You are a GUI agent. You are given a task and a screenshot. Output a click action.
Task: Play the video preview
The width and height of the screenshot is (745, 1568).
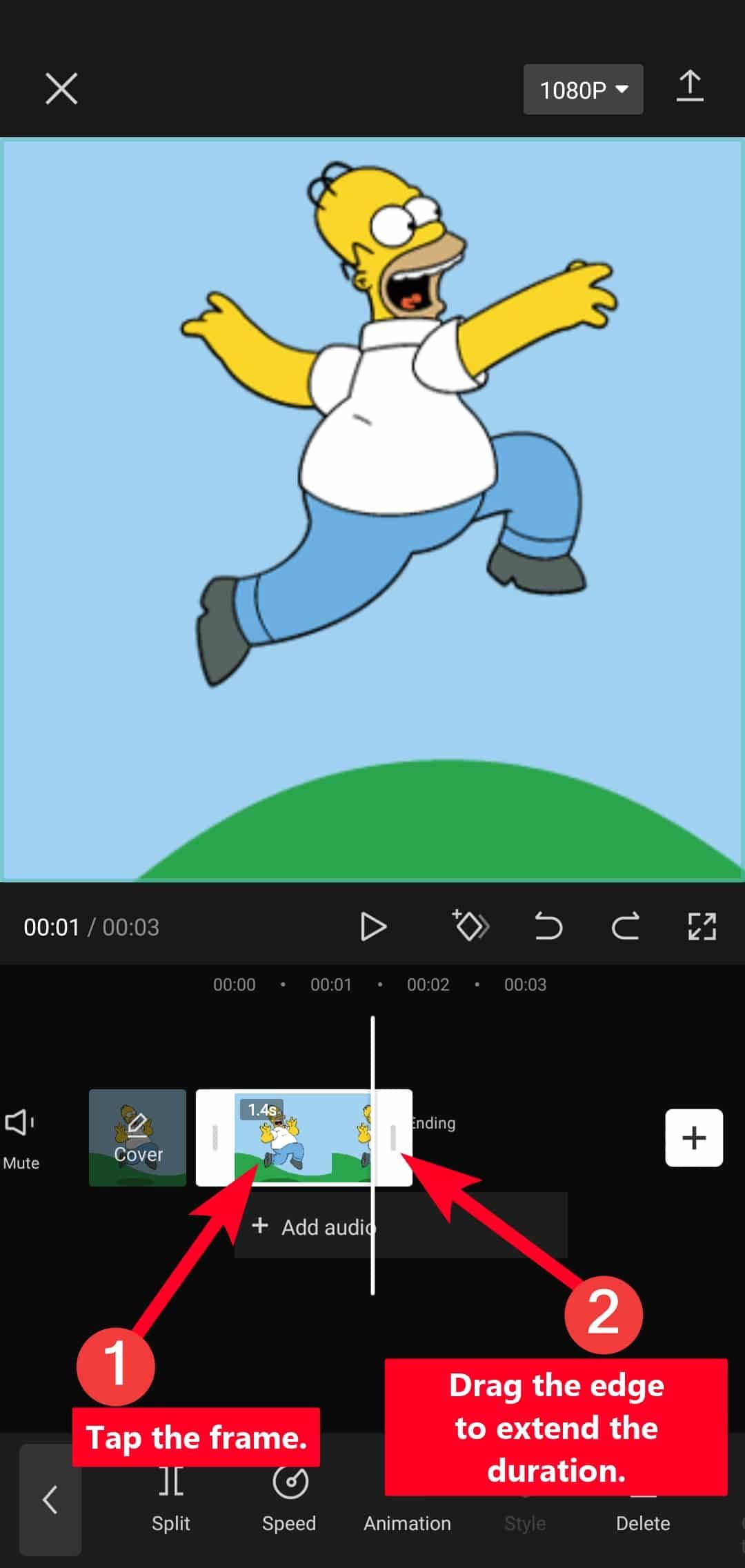(373, 926)
